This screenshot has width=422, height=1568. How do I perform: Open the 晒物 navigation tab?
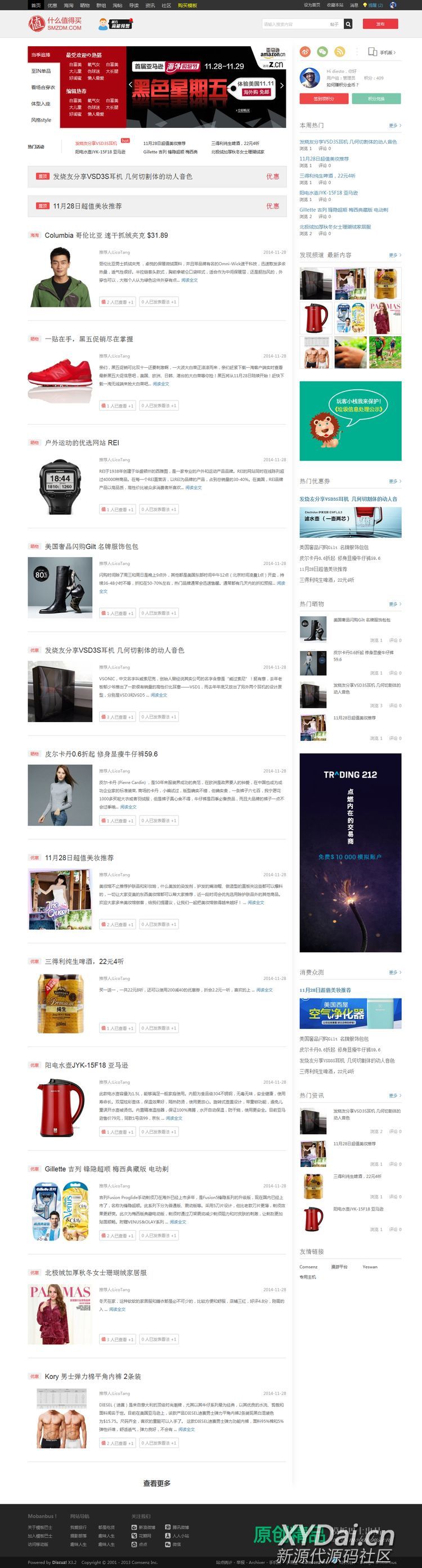pos(84,5)
